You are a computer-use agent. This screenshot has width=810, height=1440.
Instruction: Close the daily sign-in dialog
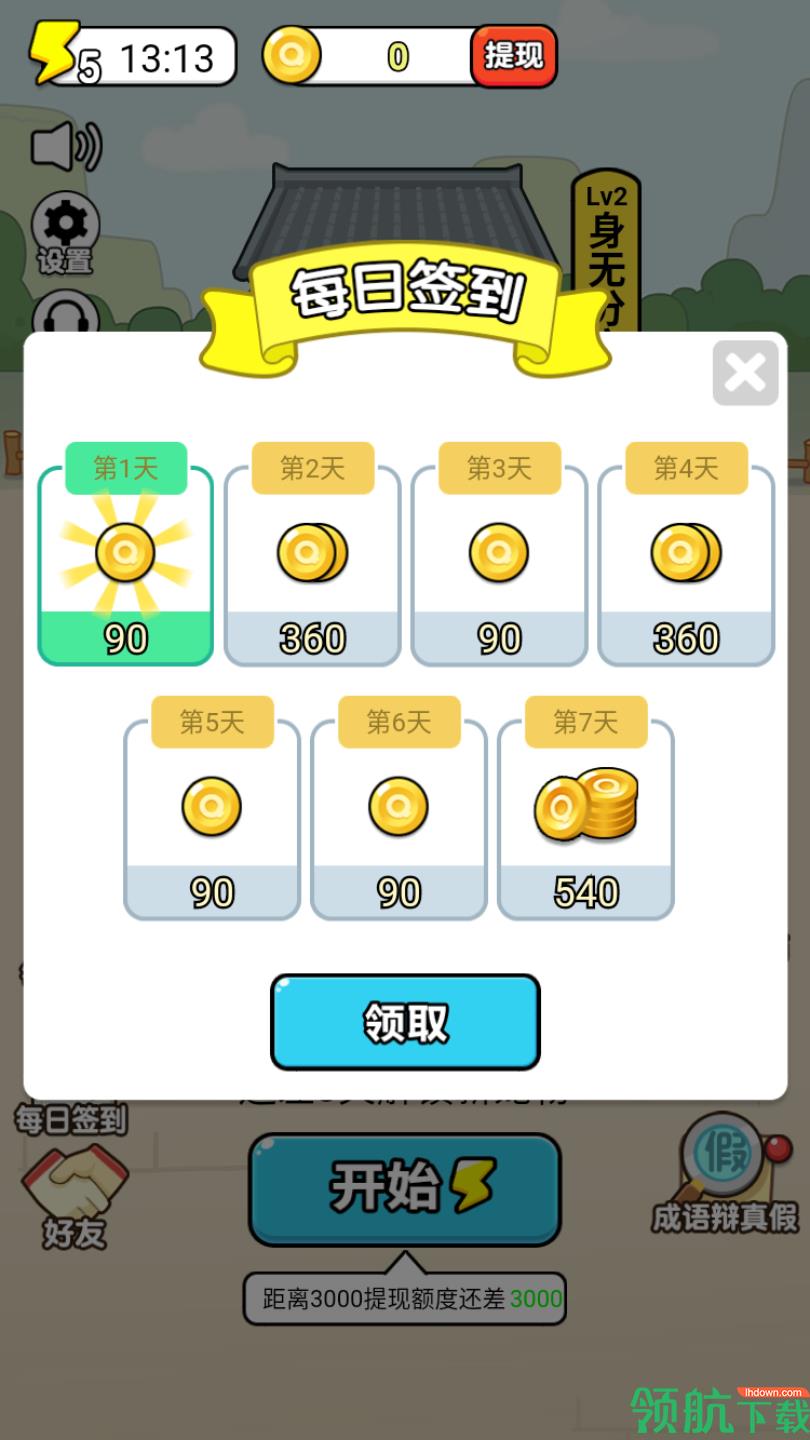[745, 373]
